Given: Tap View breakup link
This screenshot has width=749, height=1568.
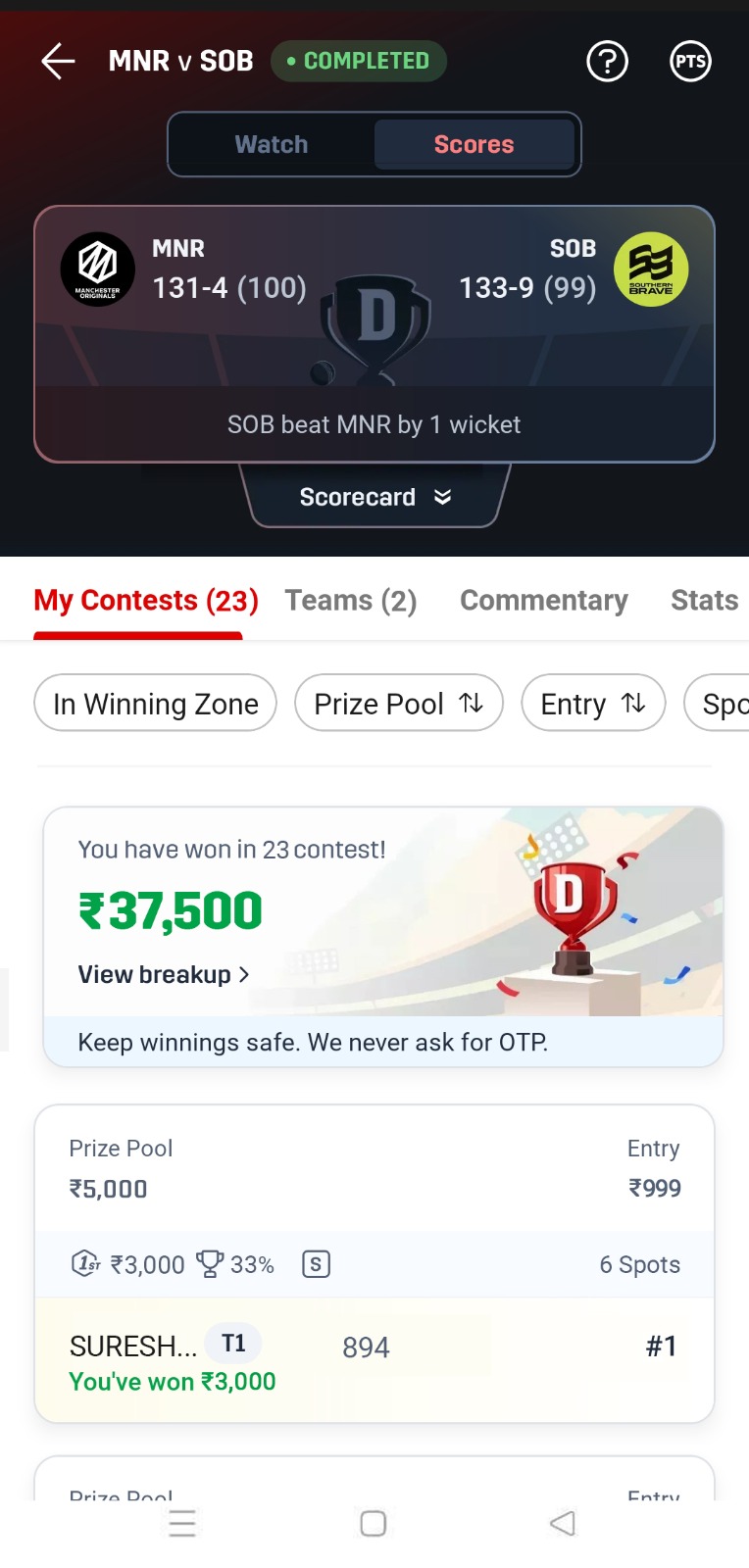Looking at the screenshot, I should pos(164,975).
